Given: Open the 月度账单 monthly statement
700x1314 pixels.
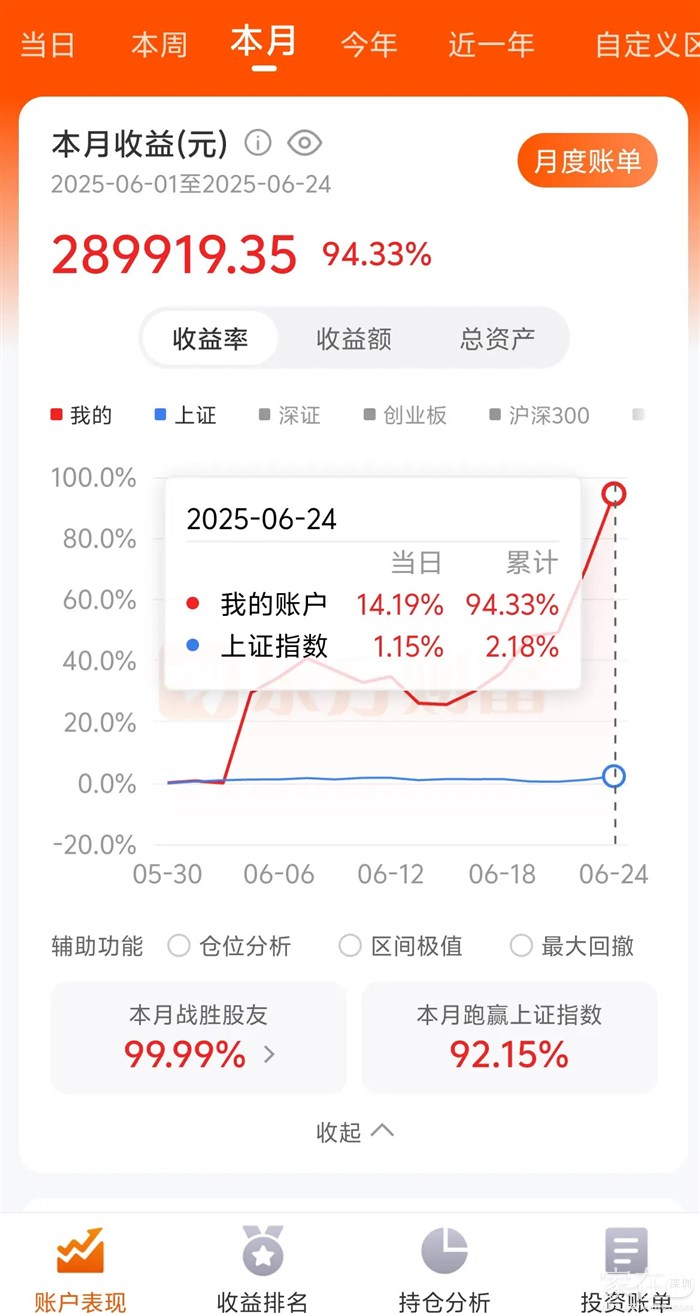Looking at the screenshot, I should pos(587,161).
